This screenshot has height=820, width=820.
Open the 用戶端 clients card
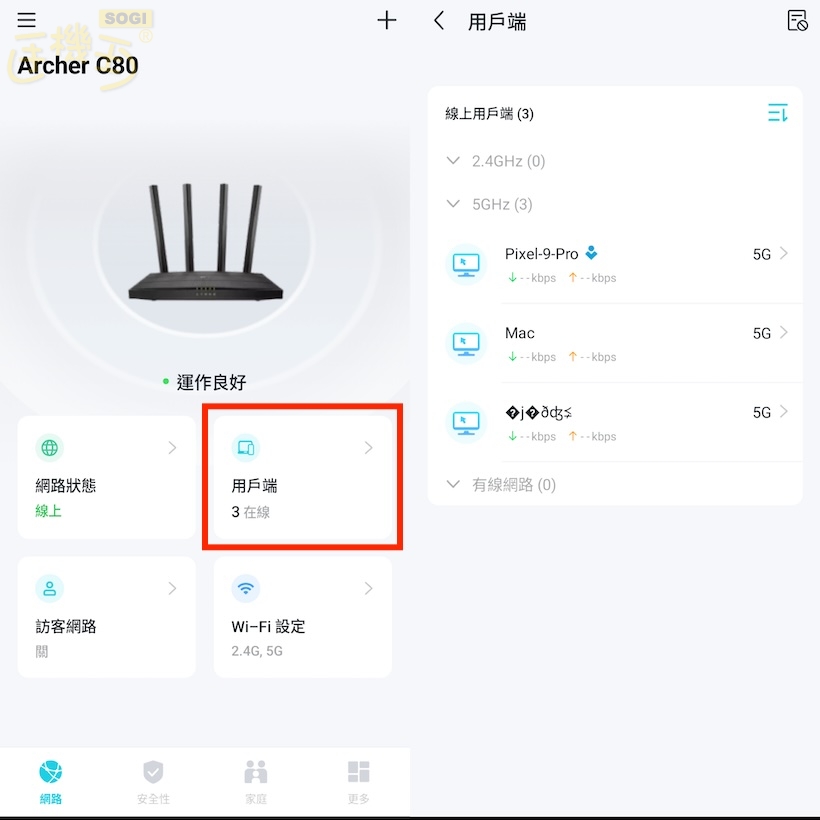303,477
